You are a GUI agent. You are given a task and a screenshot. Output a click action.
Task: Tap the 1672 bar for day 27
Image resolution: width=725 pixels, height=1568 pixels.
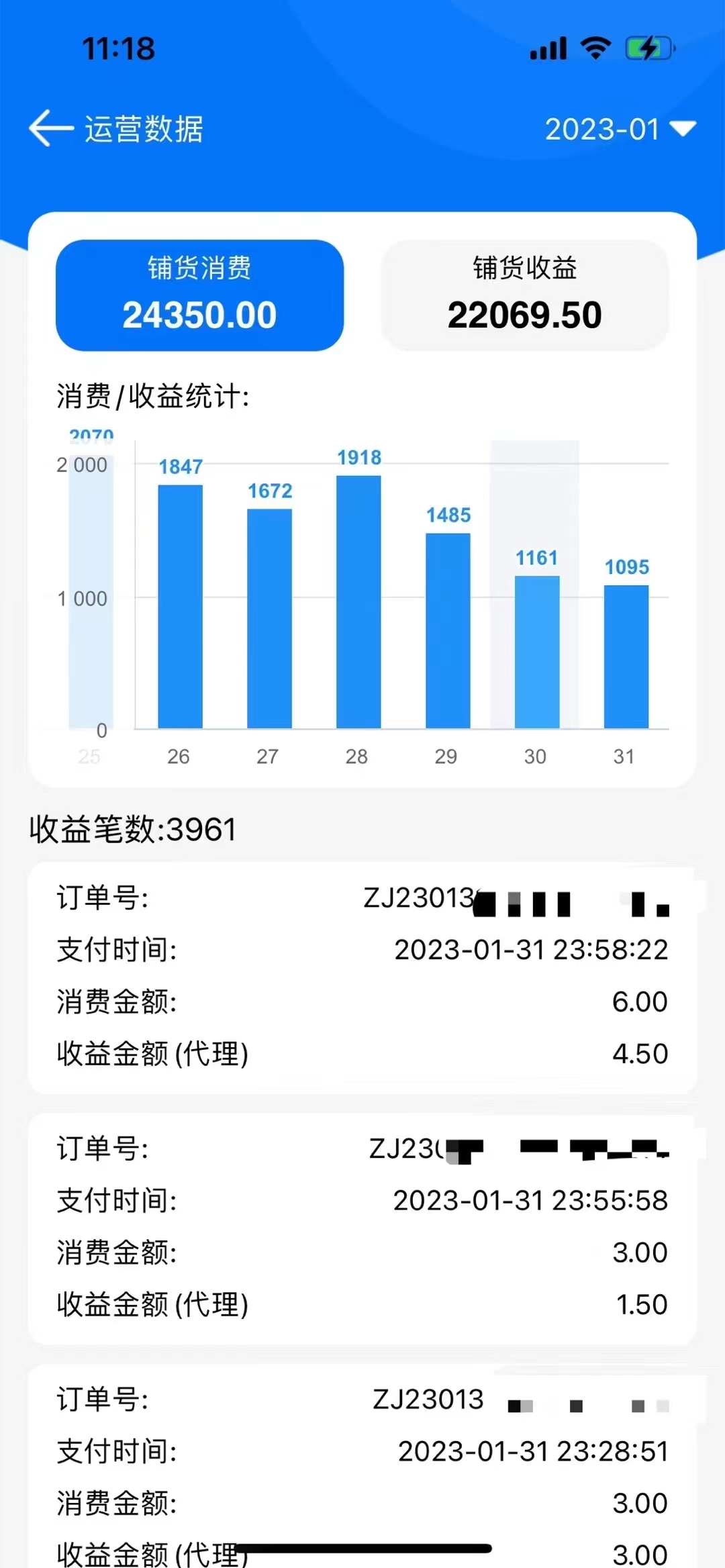point(269,618)
